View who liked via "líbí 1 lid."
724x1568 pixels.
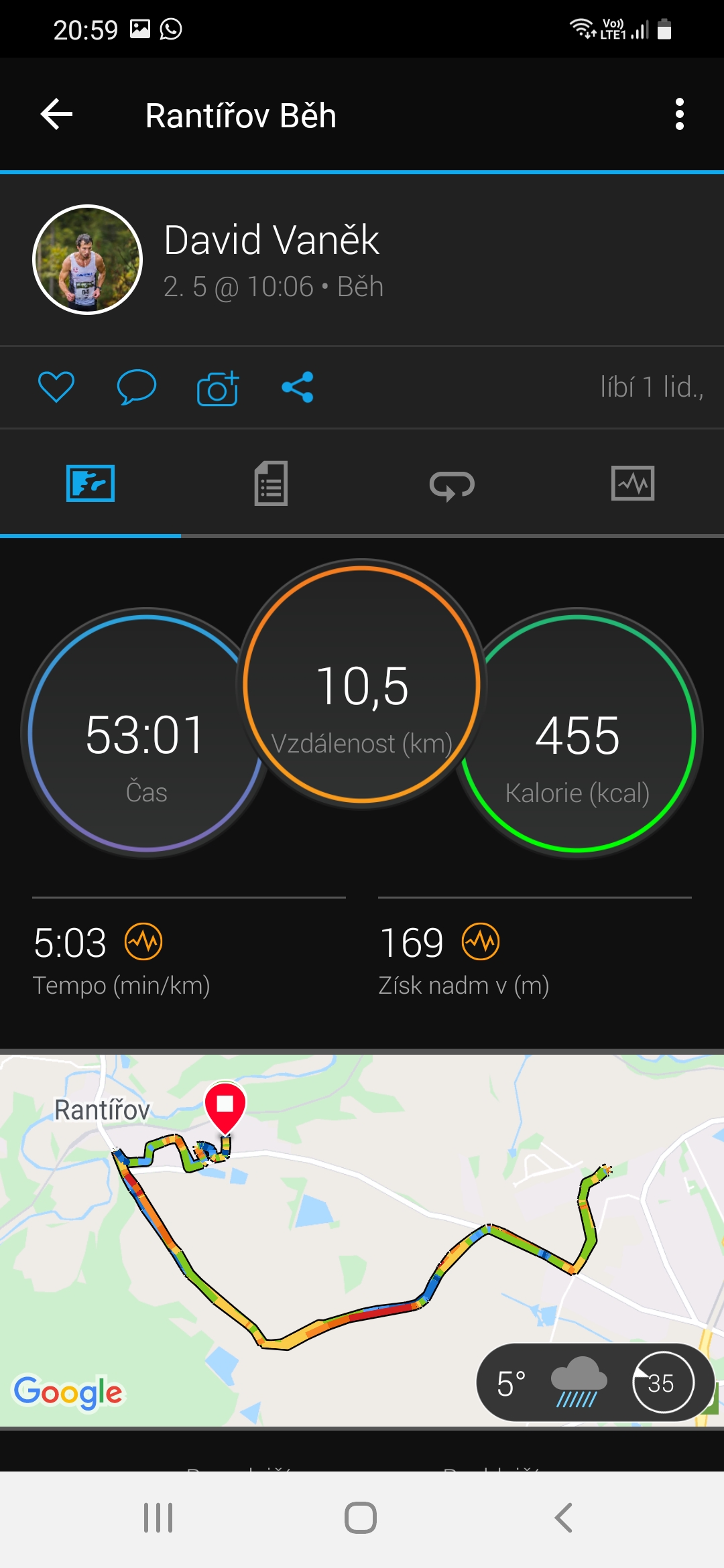click(652, 387)
